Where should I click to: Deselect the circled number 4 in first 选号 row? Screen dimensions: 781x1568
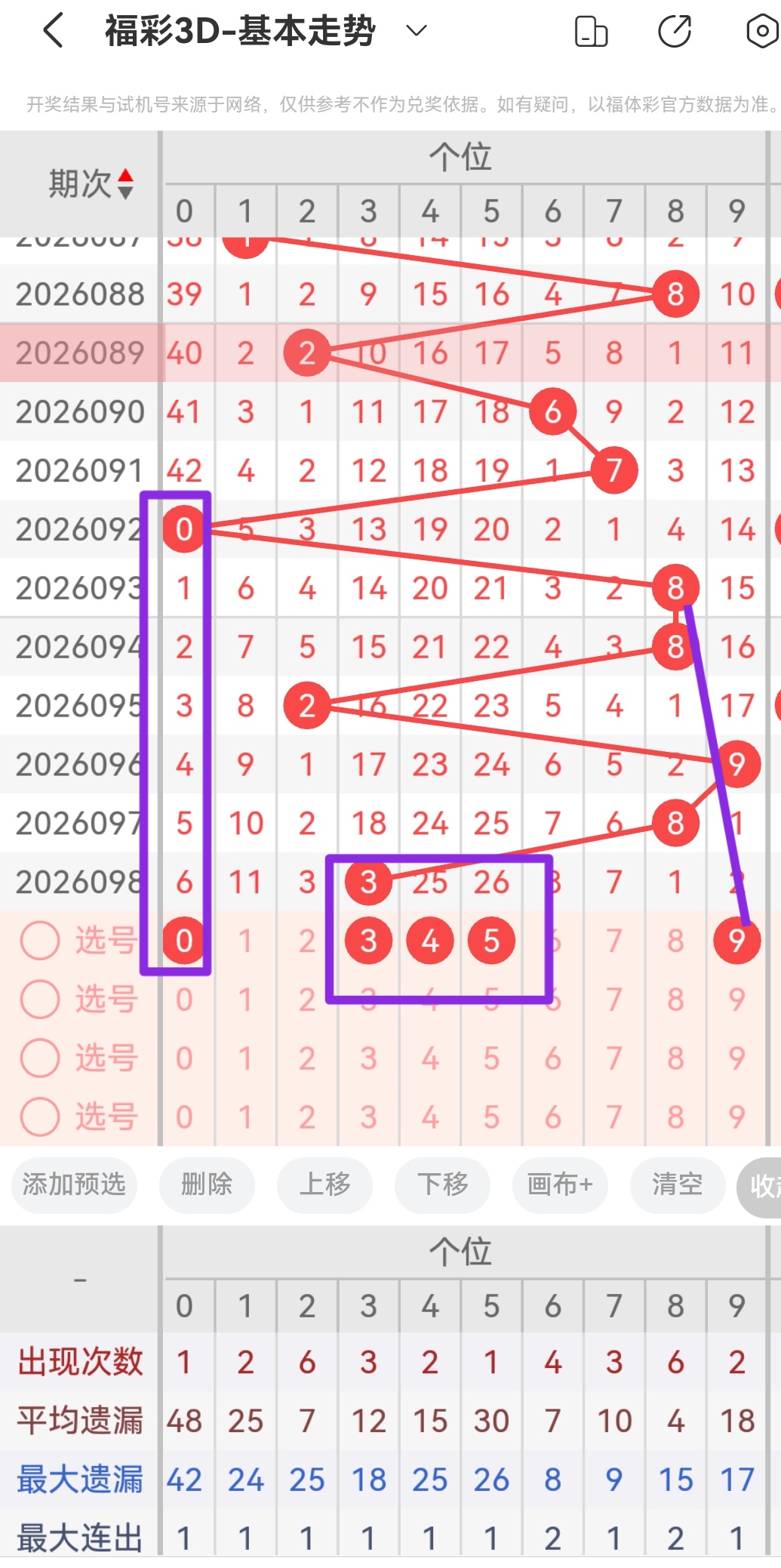[x=429, y=940]
